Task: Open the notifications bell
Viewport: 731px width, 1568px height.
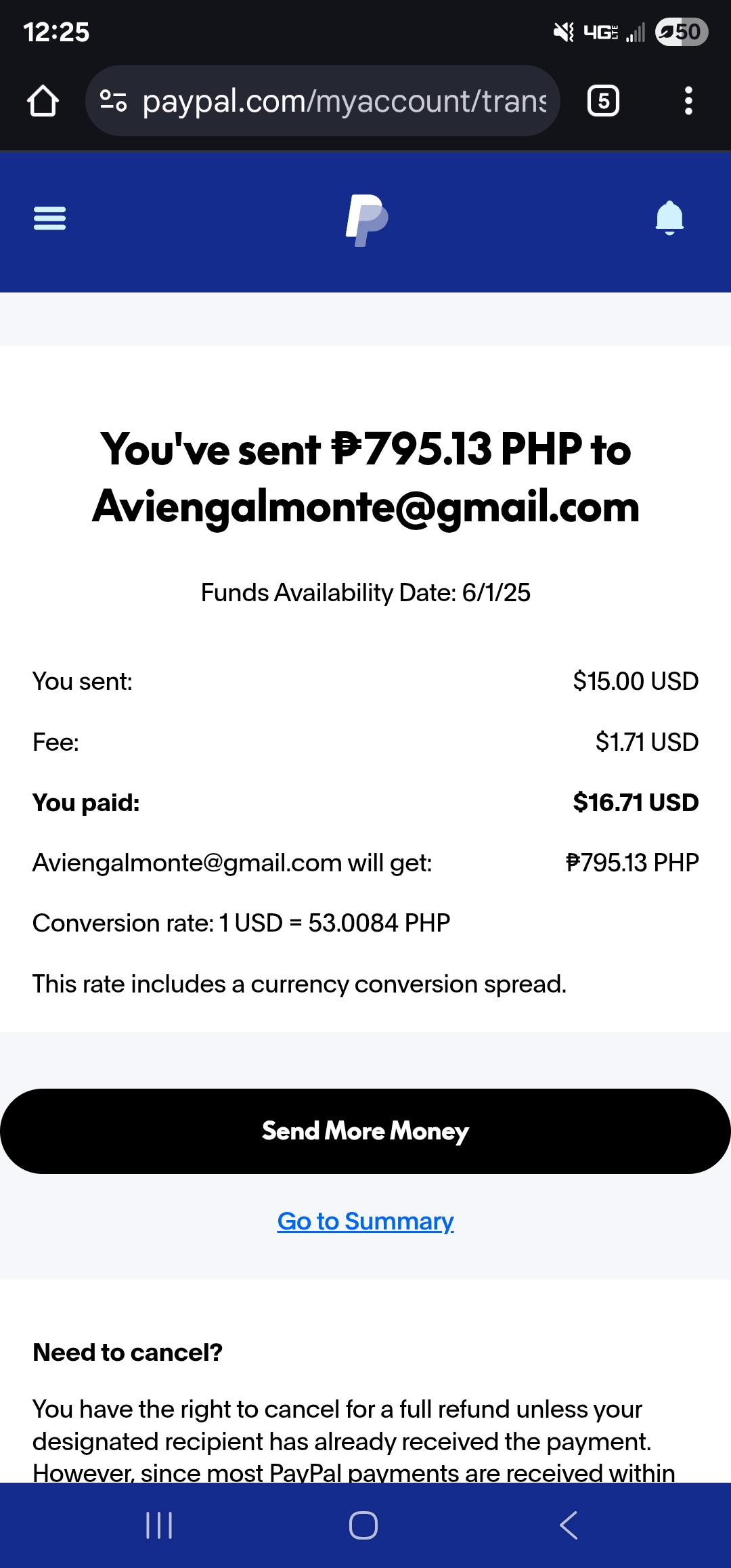Action: click(669, 218)
